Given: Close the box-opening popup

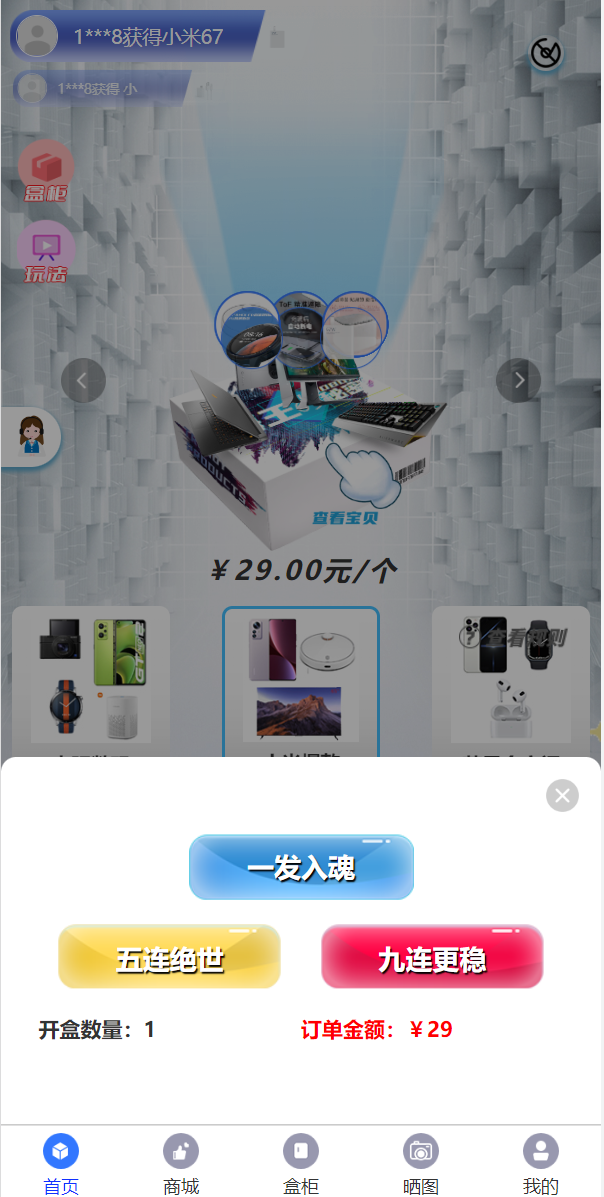Looking at the screenshot, I should point(562,795).
